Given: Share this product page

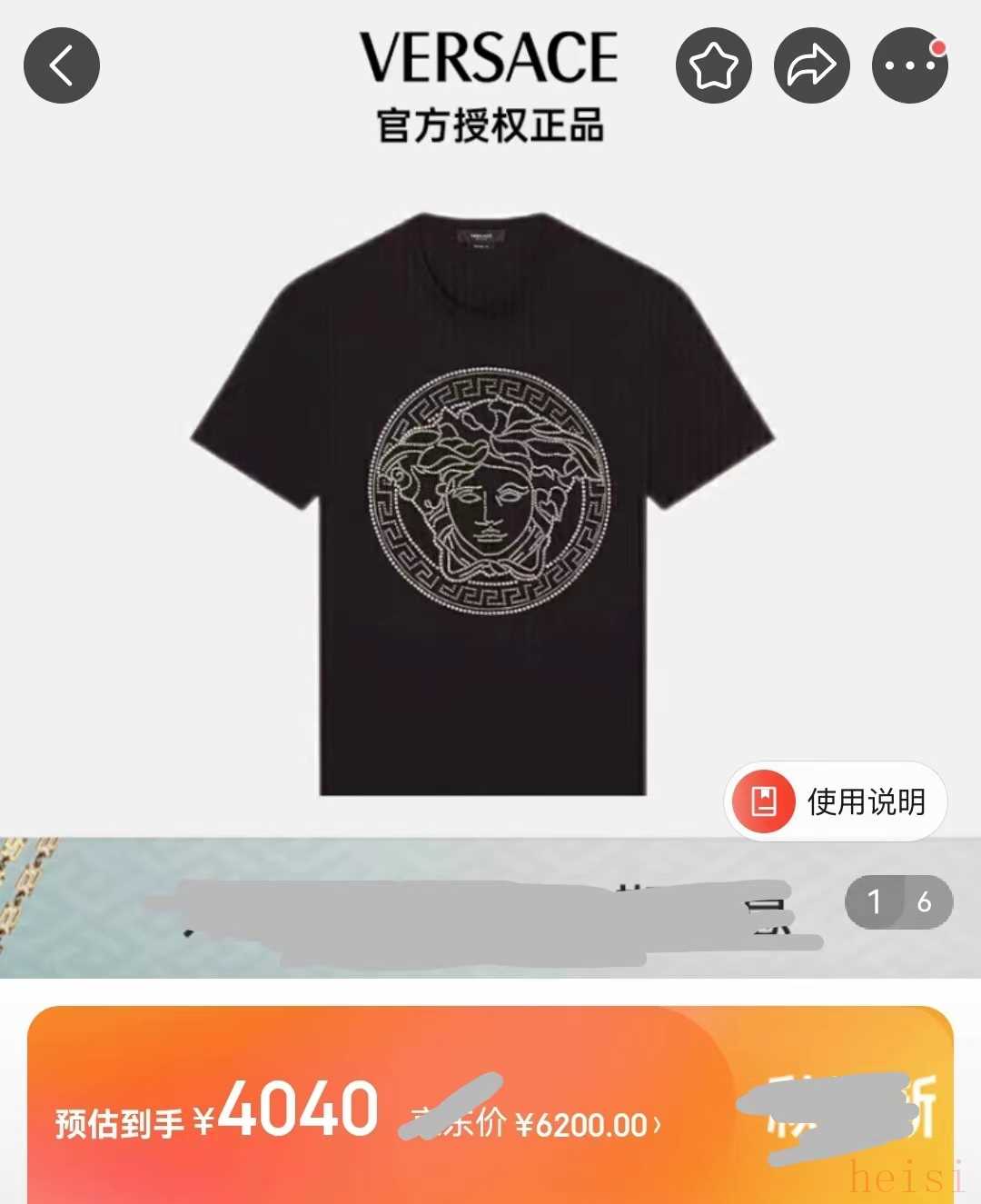Looking at the screenshot, I should pyautogui.click(x=811, y=65).
